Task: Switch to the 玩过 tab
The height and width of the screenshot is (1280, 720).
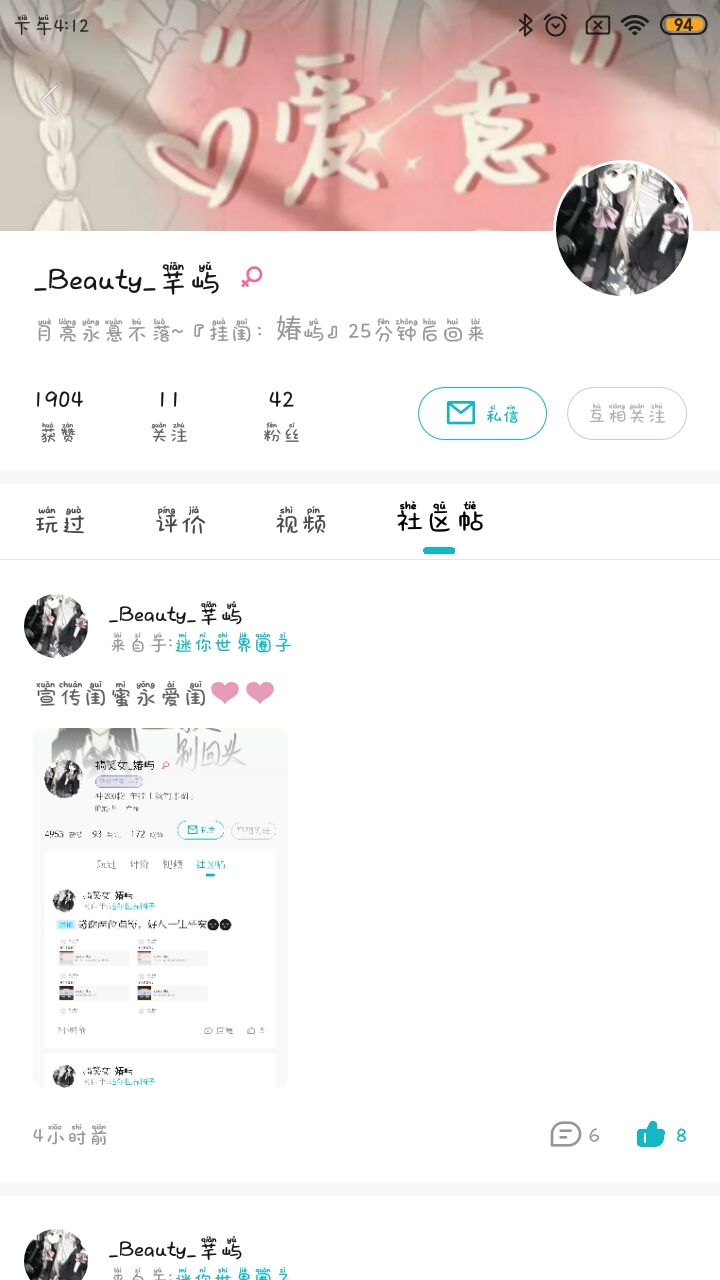Action: (x=60, y=520)
